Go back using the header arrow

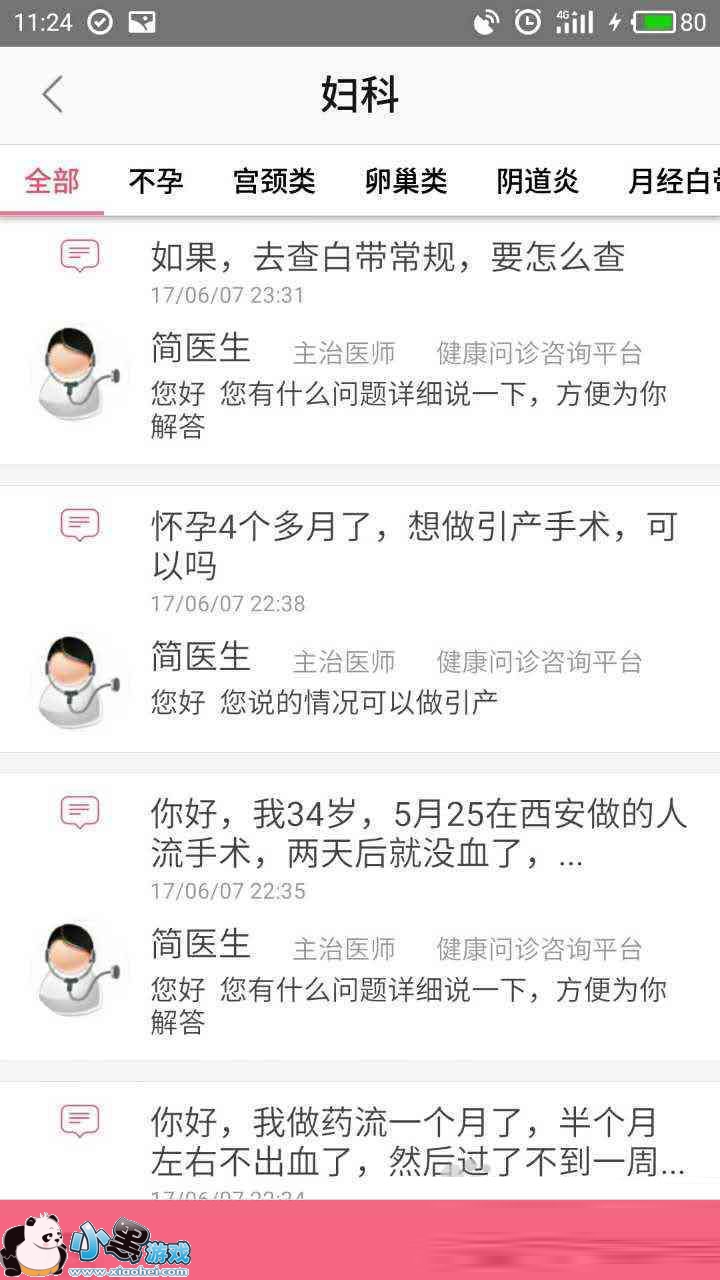click(x=52, y=95)
